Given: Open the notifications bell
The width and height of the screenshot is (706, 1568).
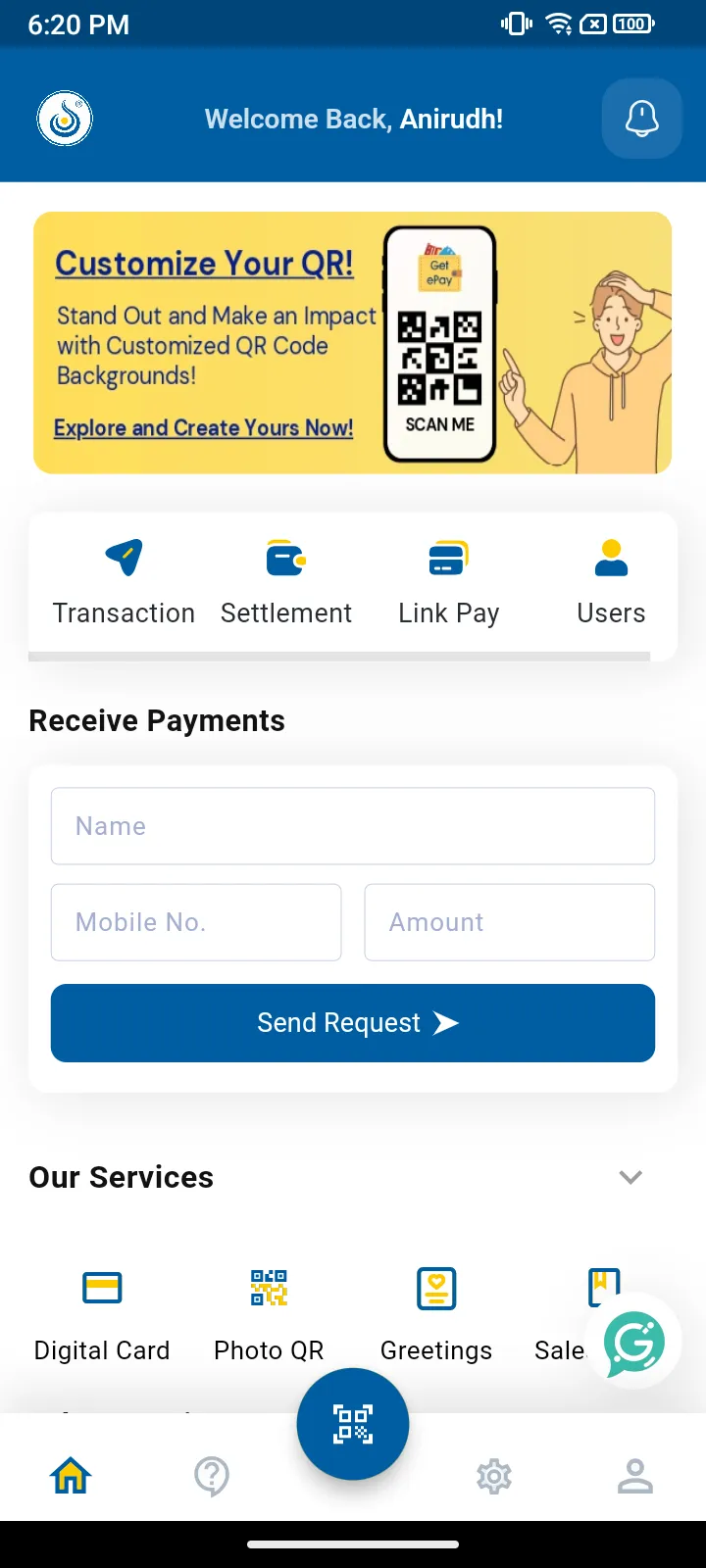Looking at the screenshot, I should 641,119.
